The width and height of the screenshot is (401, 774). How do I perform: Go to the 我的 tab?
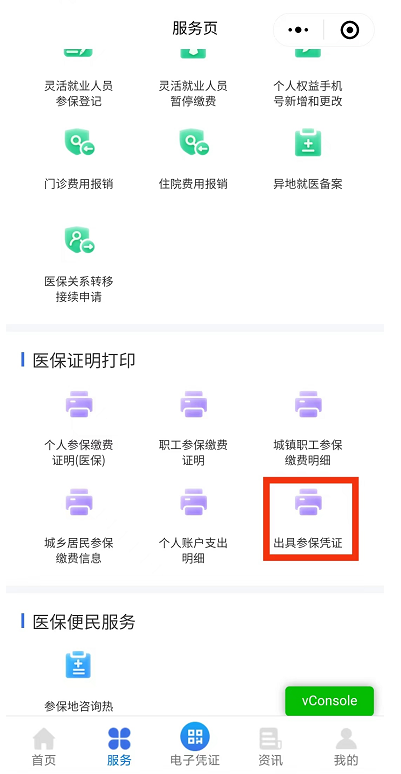click(346, 746)
